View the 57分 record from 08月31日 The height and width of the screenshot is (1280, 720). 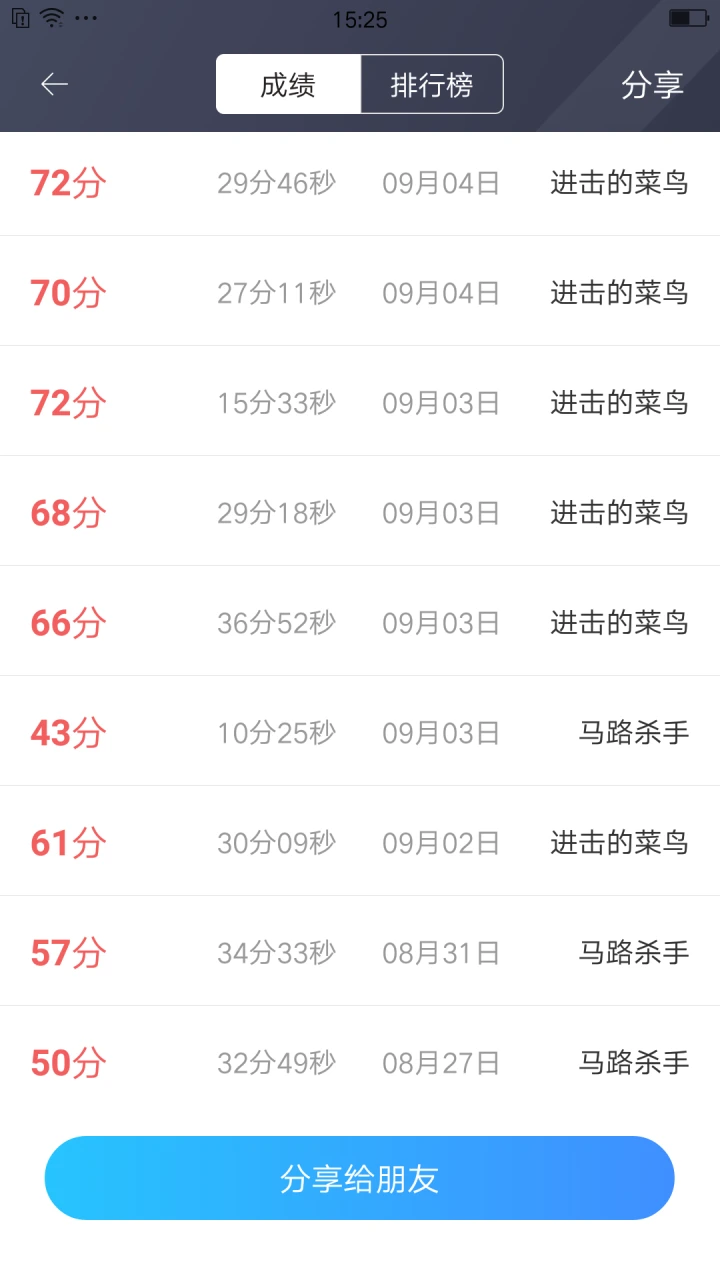[360, 951]
